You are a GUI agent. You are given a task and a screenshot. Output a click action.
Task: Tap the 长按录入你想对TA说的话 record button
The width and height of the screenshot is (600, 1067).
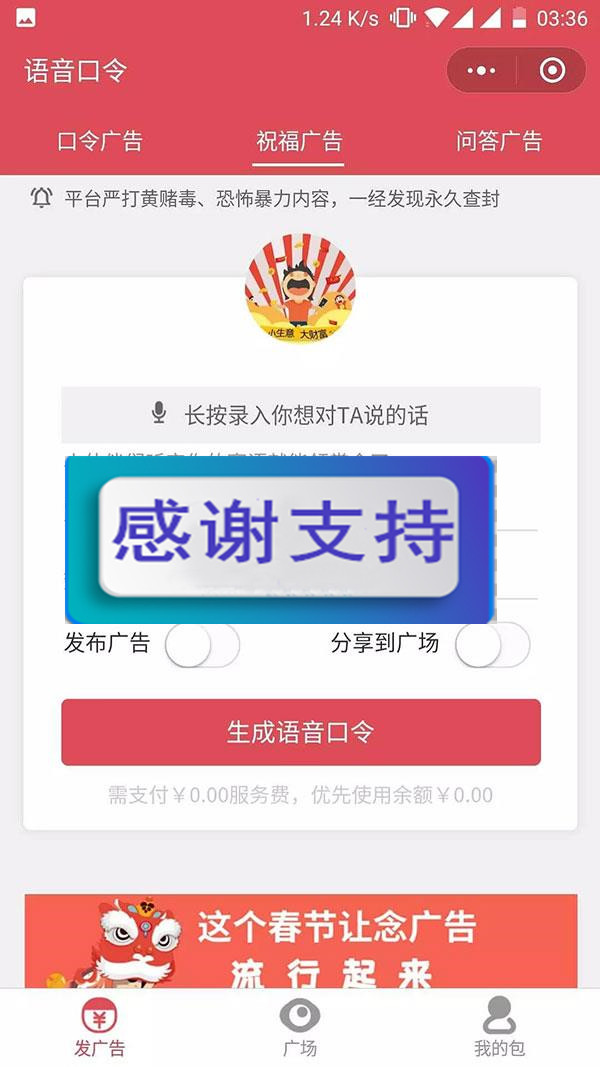coord(300,415)
